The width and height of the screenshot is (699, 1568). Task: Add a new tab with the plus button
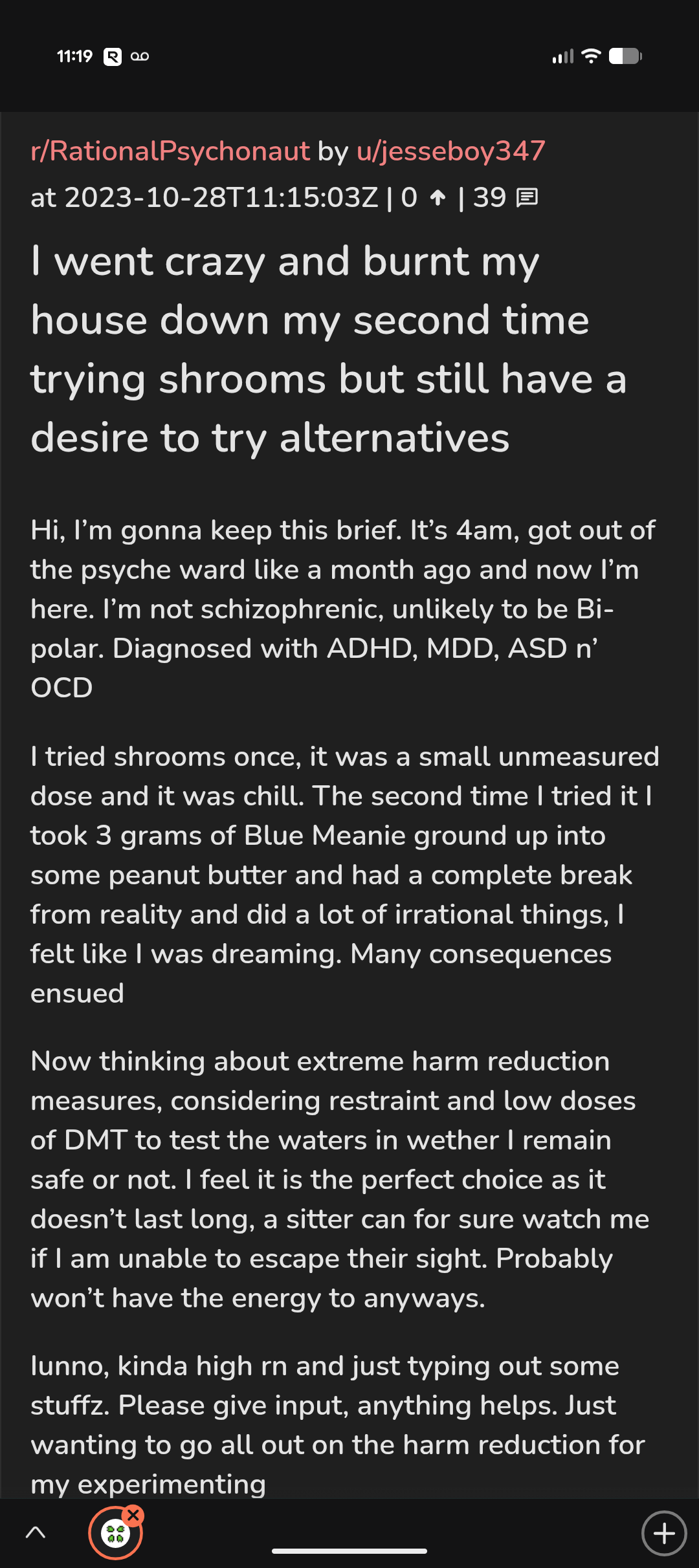tap(663, 1533)
